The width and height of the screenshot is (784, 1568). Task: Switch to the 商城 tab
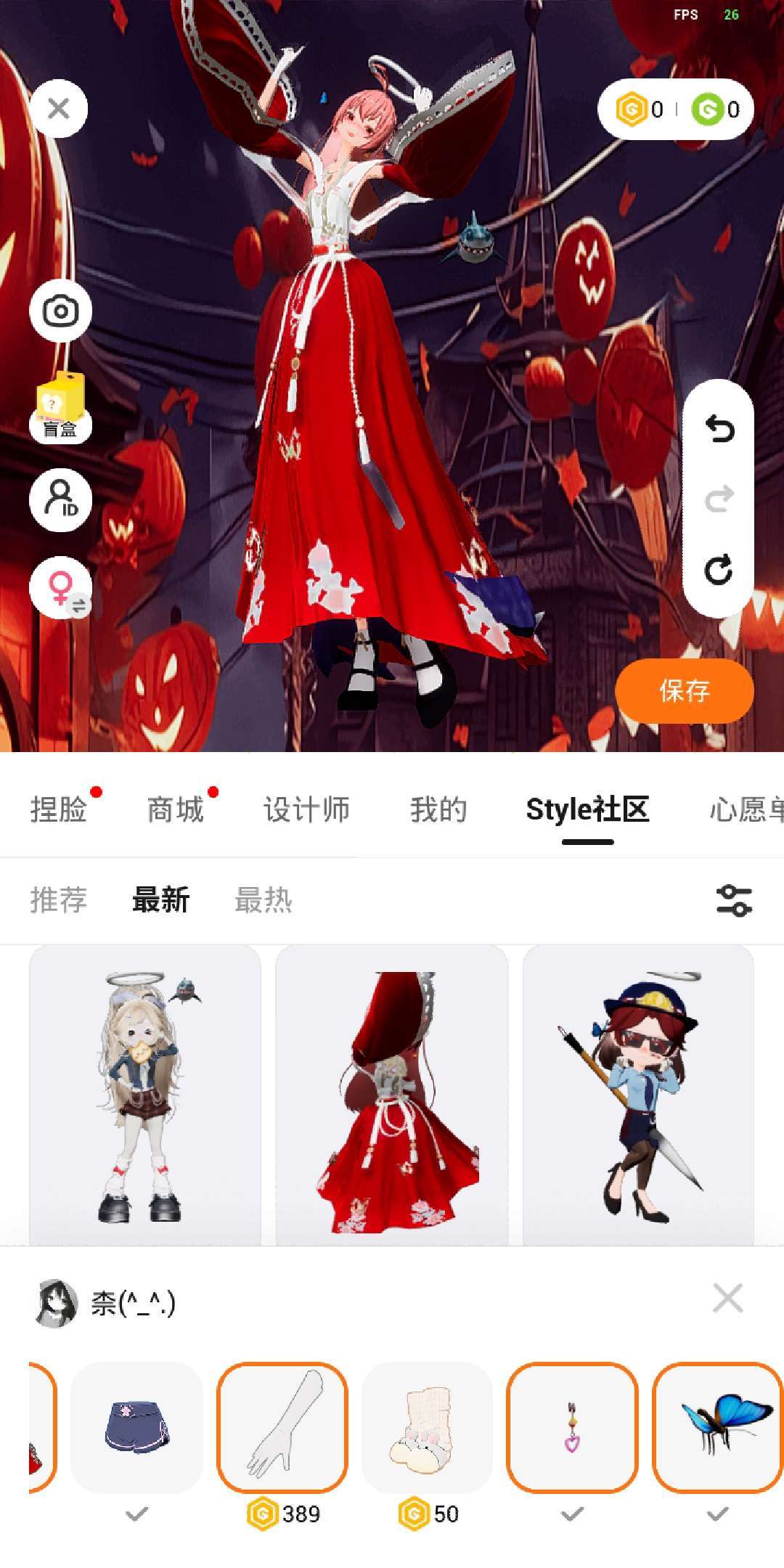[x=176, y=810]
